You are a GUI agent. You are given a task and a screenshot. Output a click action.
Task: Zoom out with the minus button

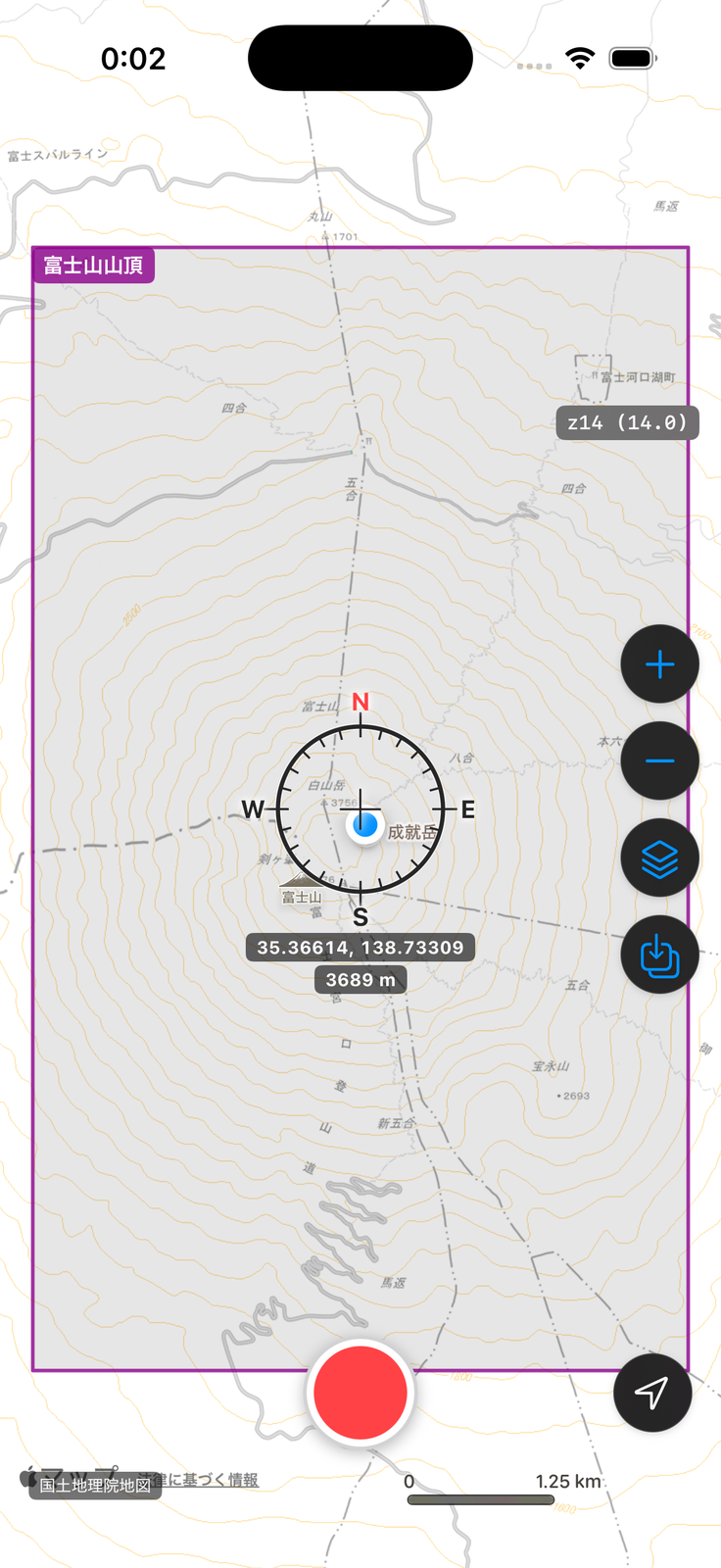(x=659, y=760)
